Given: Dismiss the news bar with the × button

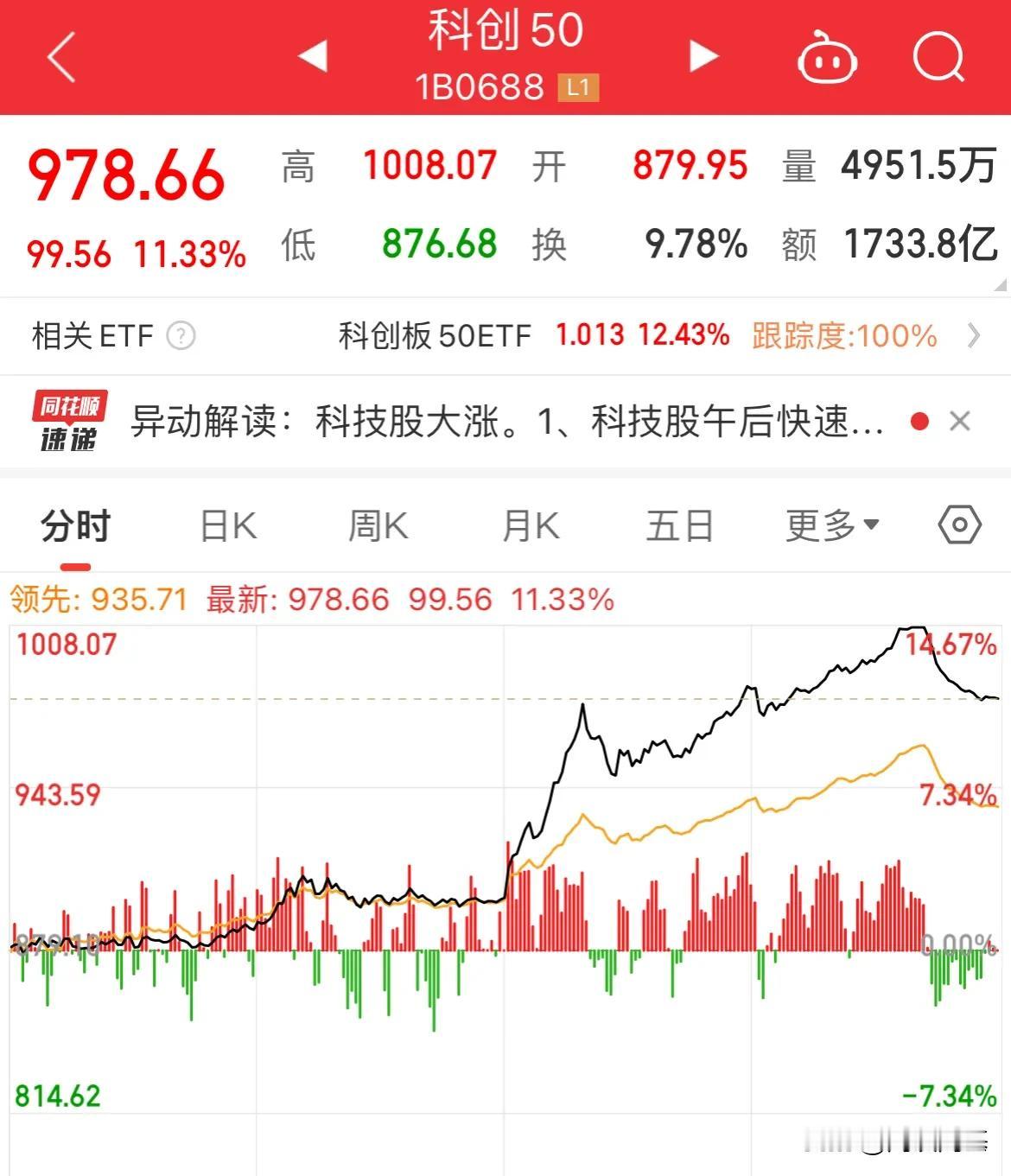Looking at the screenshot, I should 961,422.
